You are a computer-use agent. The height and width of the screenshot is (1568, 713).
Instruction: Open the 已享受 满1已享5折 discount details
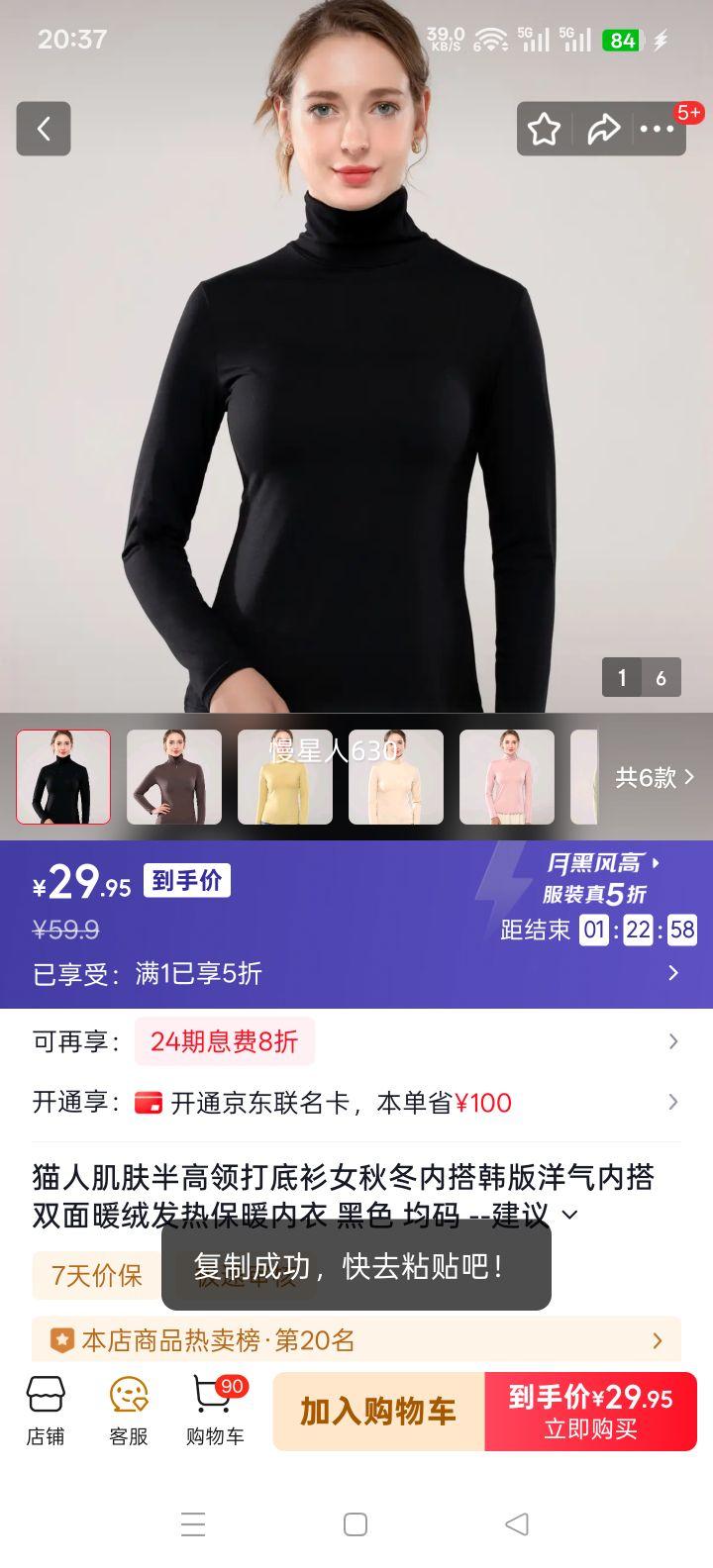[356, 974]
